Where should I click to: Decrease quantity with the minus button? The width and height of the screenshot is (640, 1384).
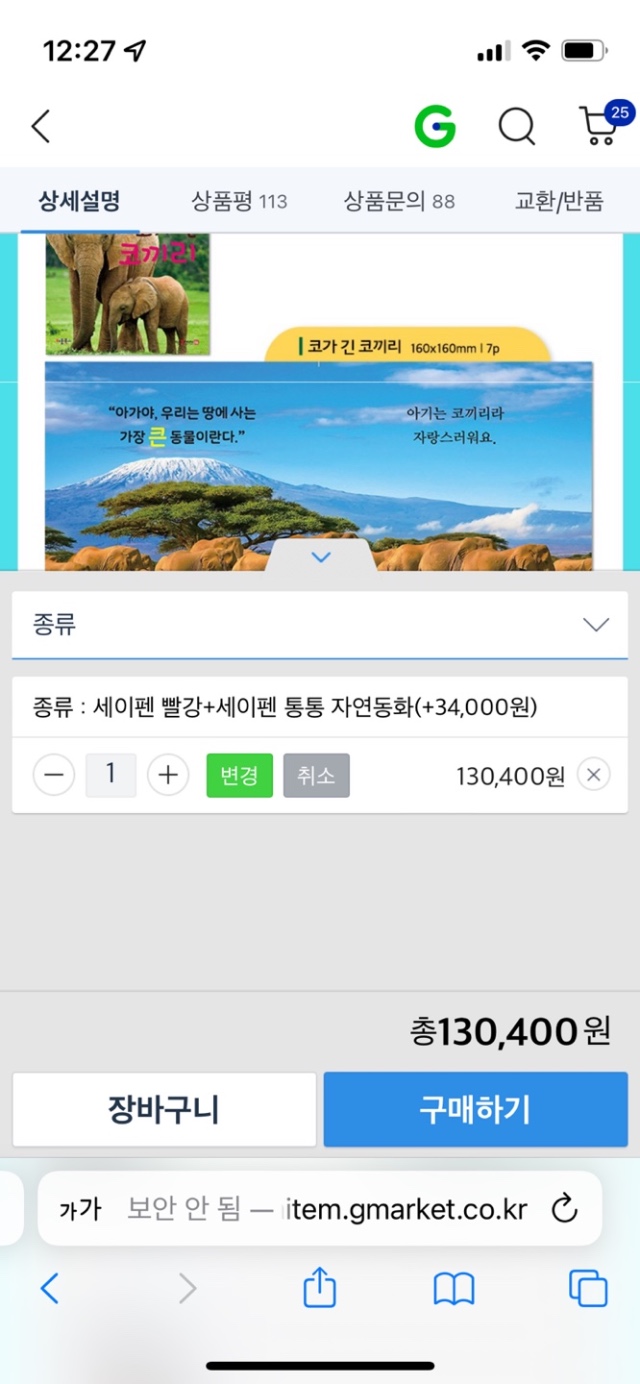[54, 775]
